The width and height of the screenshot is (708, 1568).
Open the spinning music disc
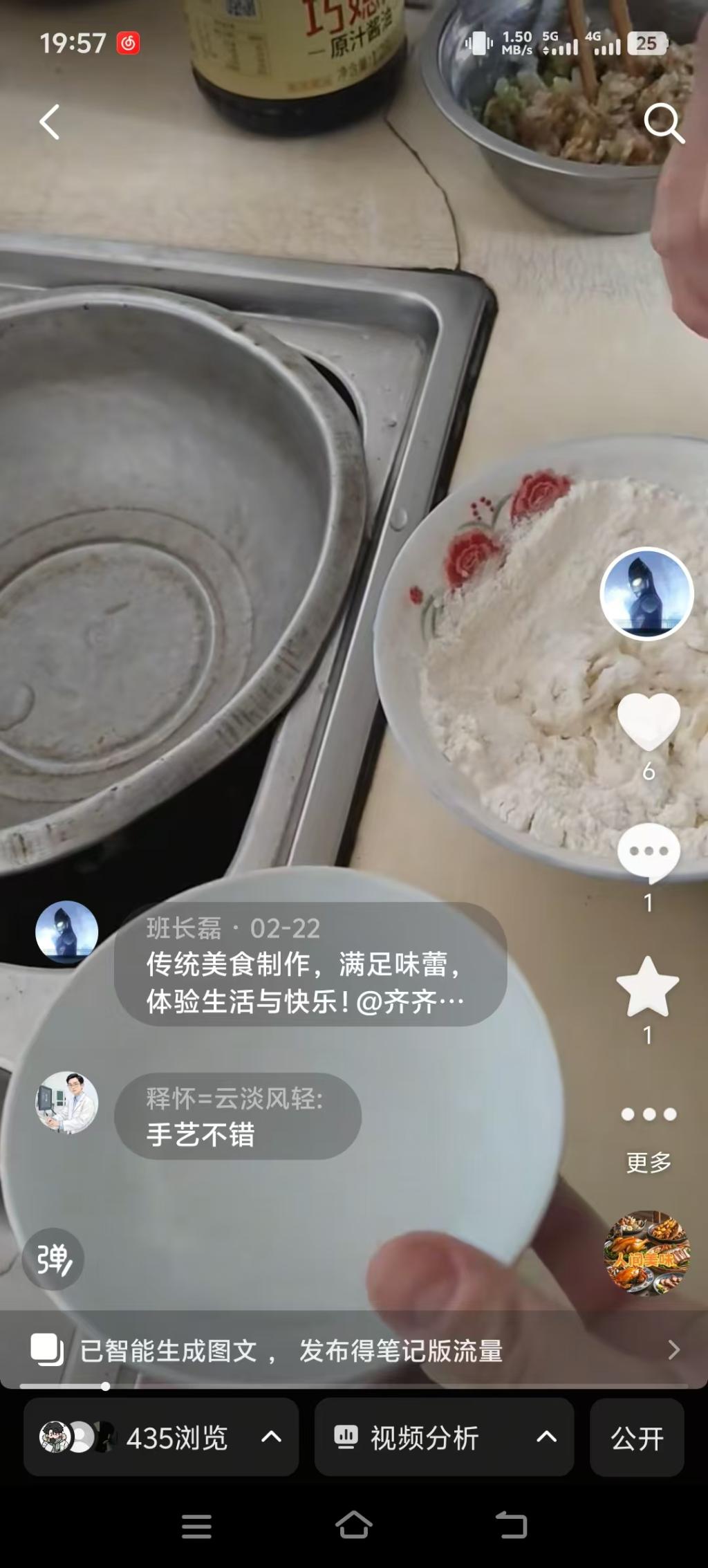point(646,1252)
